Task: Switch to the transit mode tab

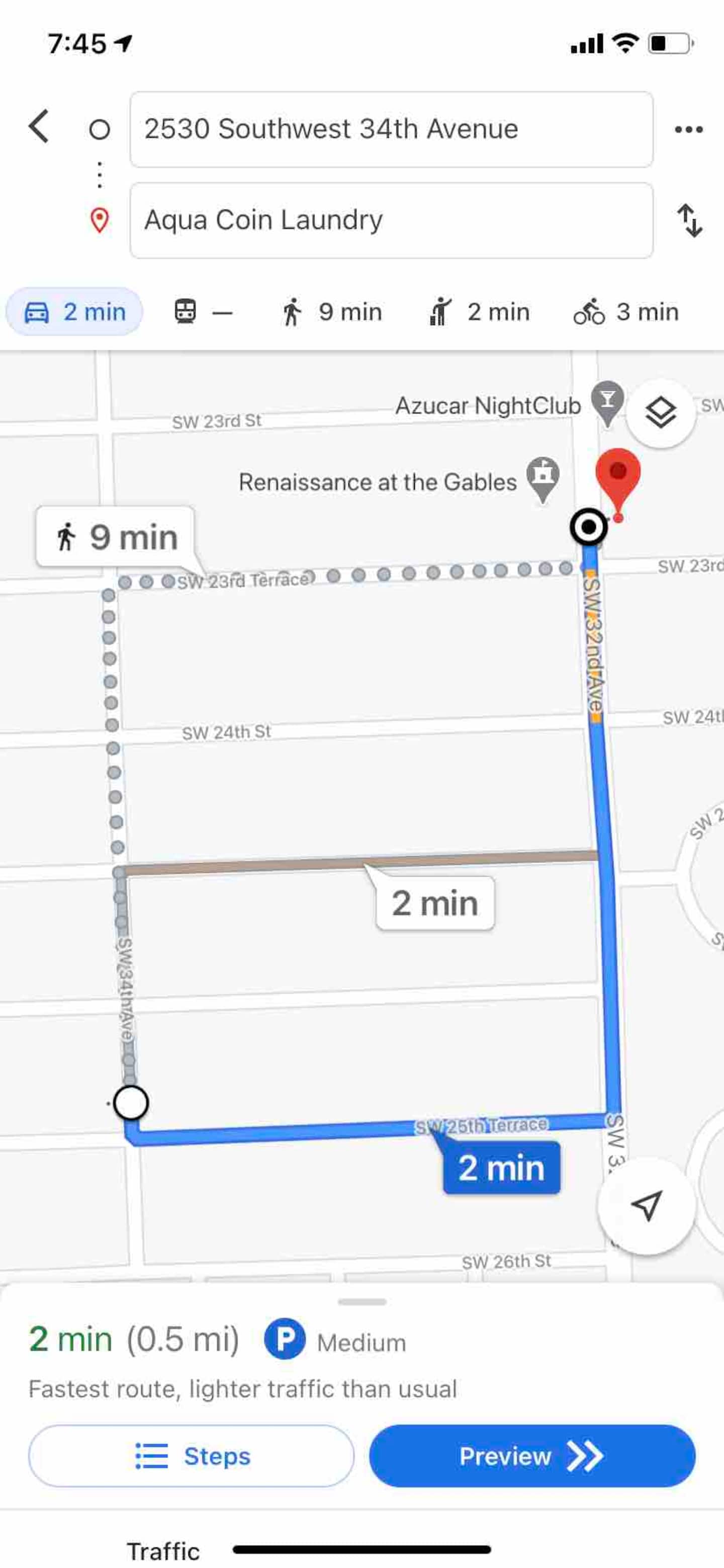Action: coord(203,312)
